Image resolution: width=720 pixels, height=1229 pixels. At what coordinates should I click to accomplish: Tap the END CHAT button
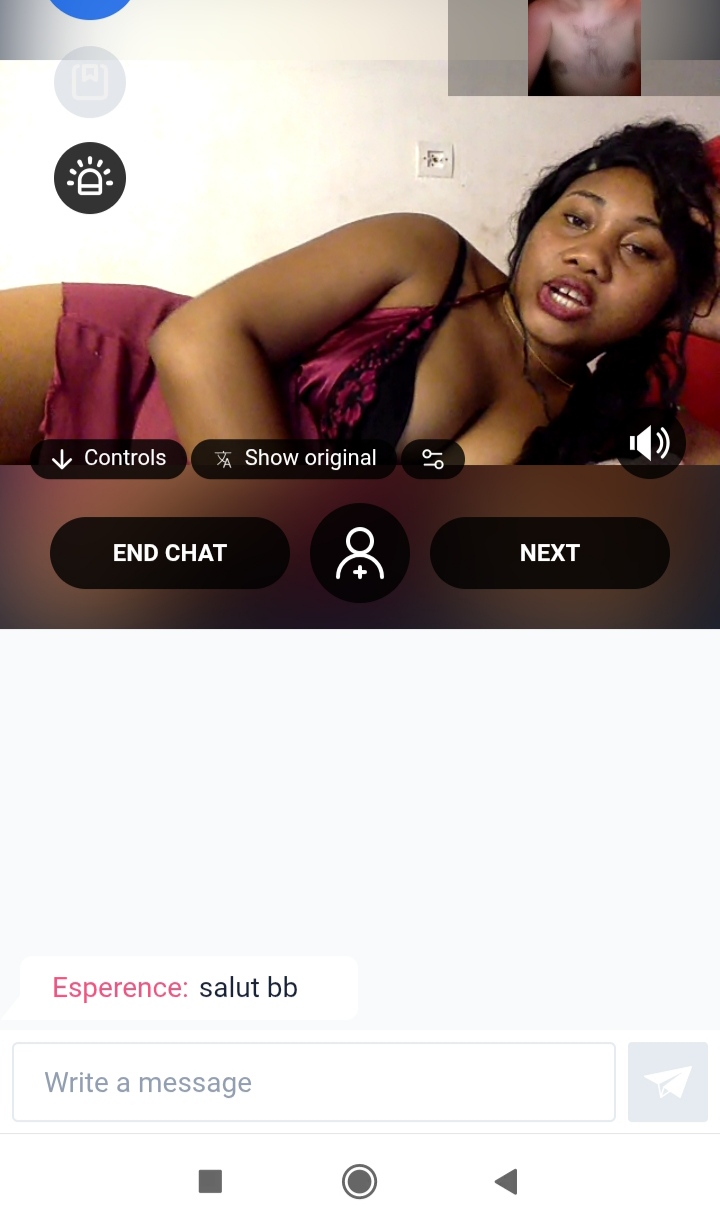point(170,553)
